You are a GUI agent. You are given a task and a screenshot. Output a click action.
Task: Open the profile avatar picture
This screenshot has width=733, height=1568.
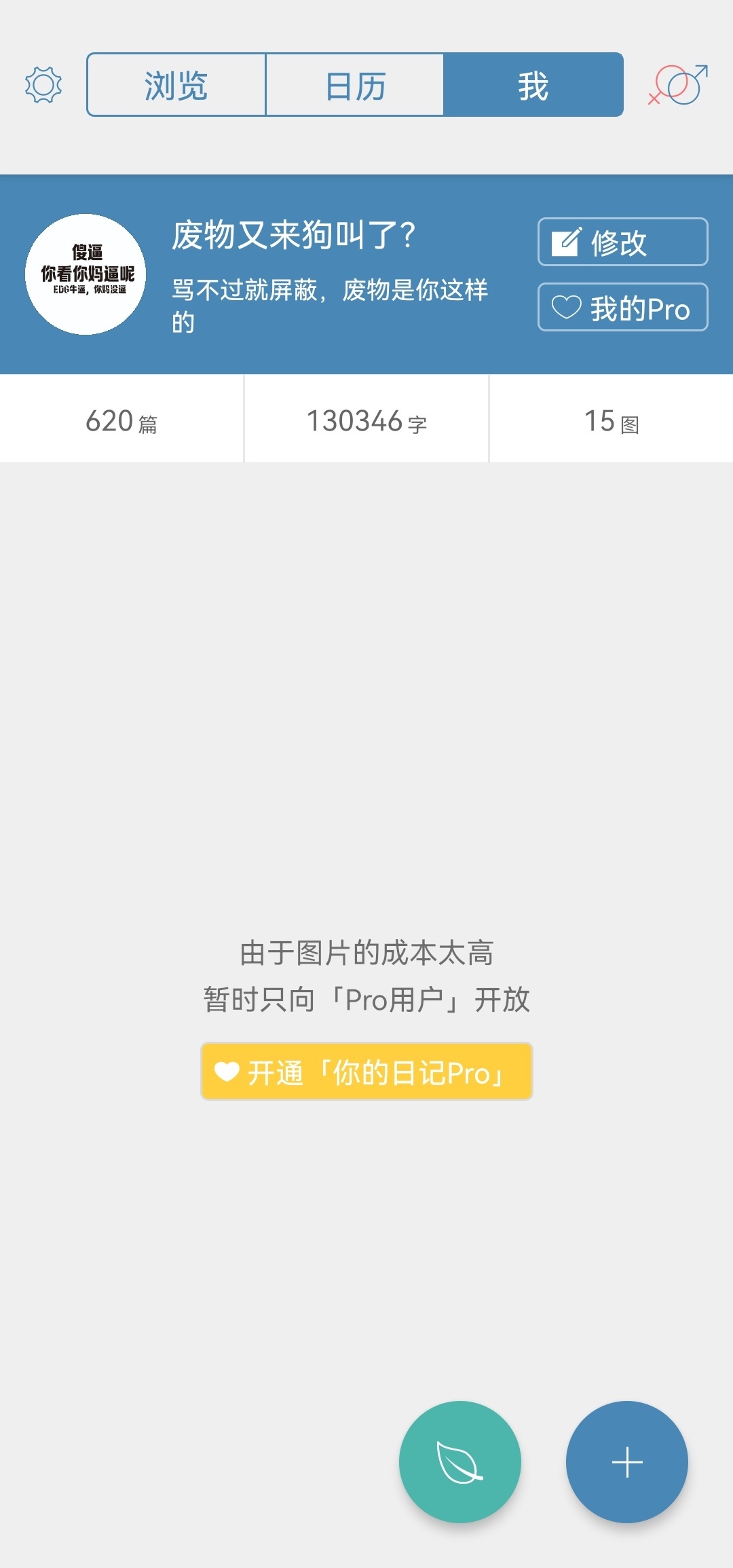[86, 274]
